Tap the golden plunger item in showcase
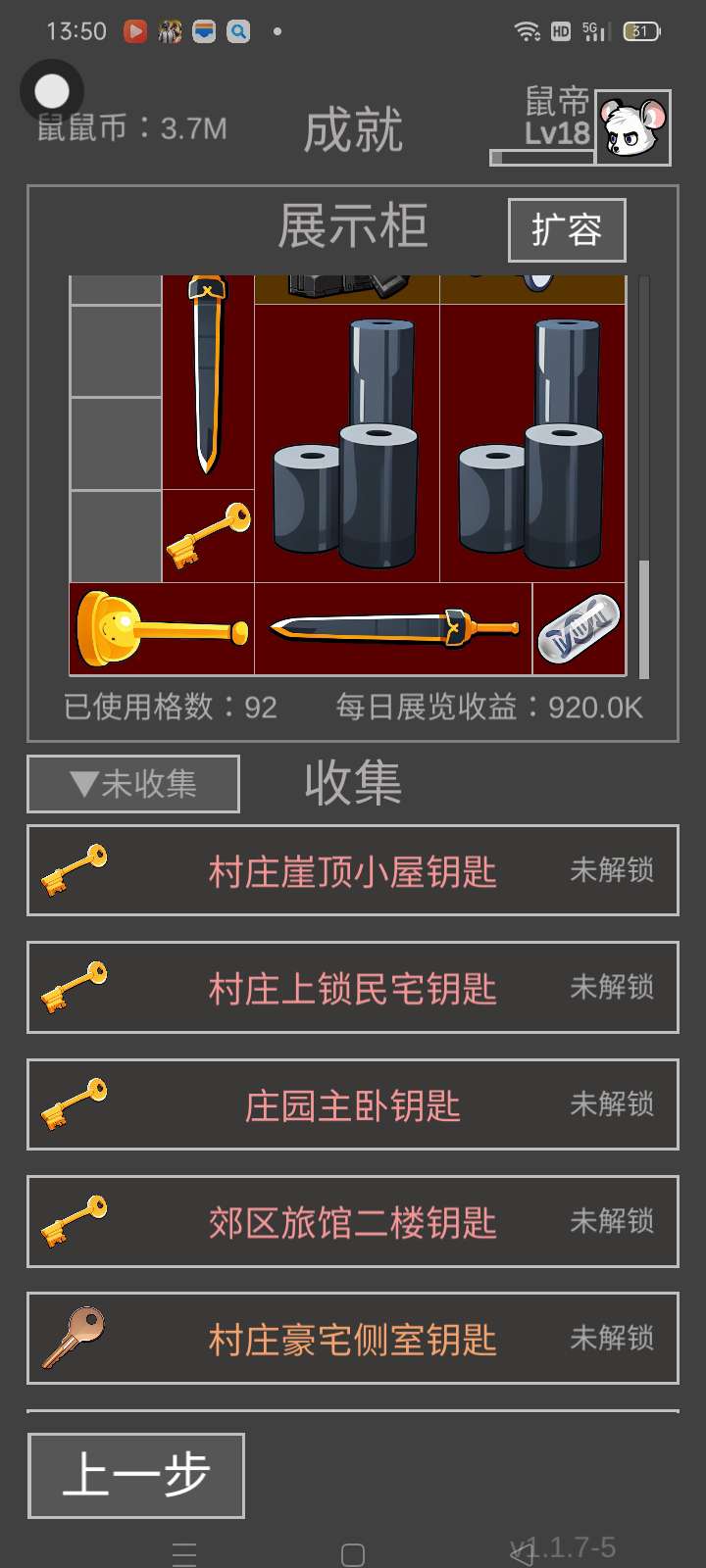 pyautogui.click(x=162, y=628)
